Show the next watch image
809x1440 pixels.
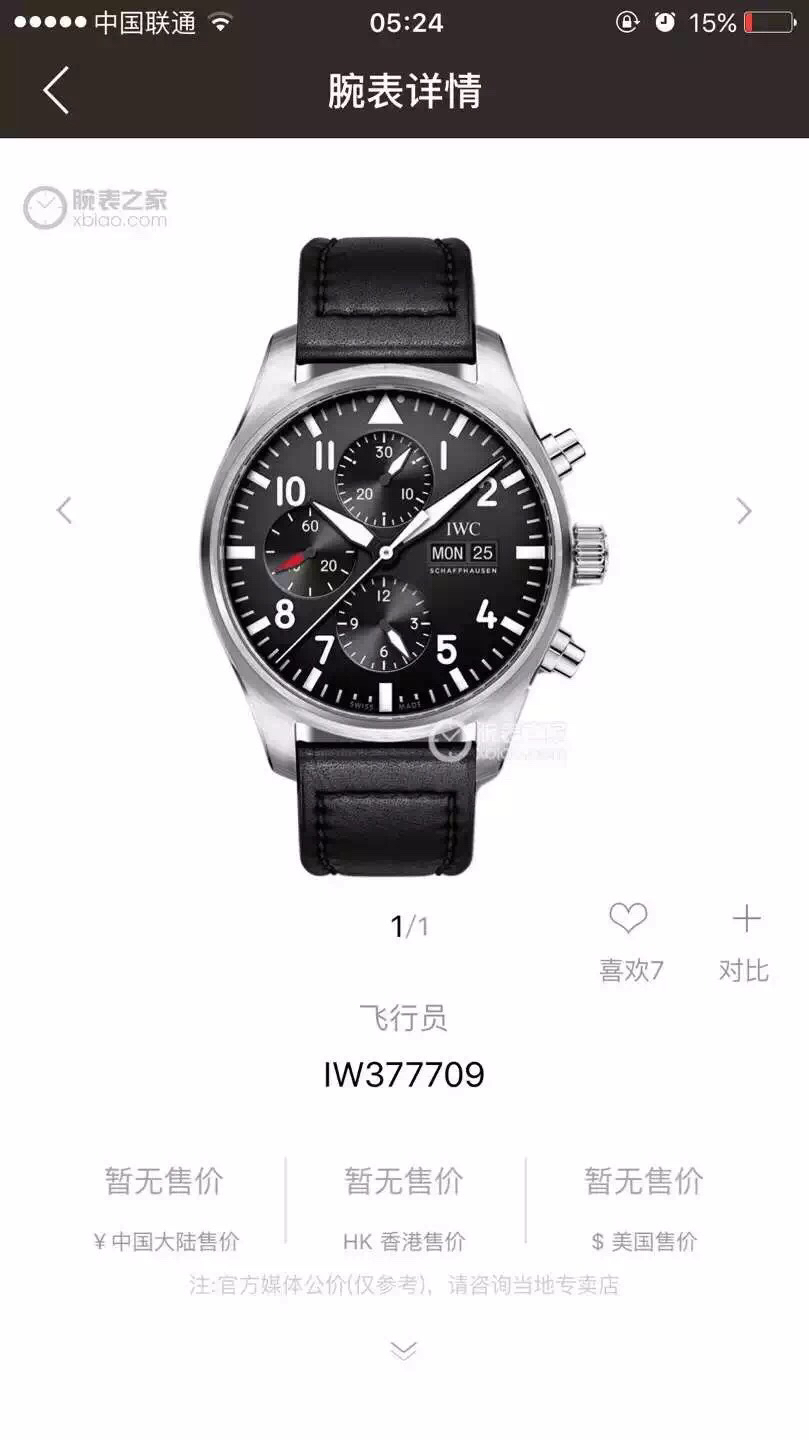[743, 511]
